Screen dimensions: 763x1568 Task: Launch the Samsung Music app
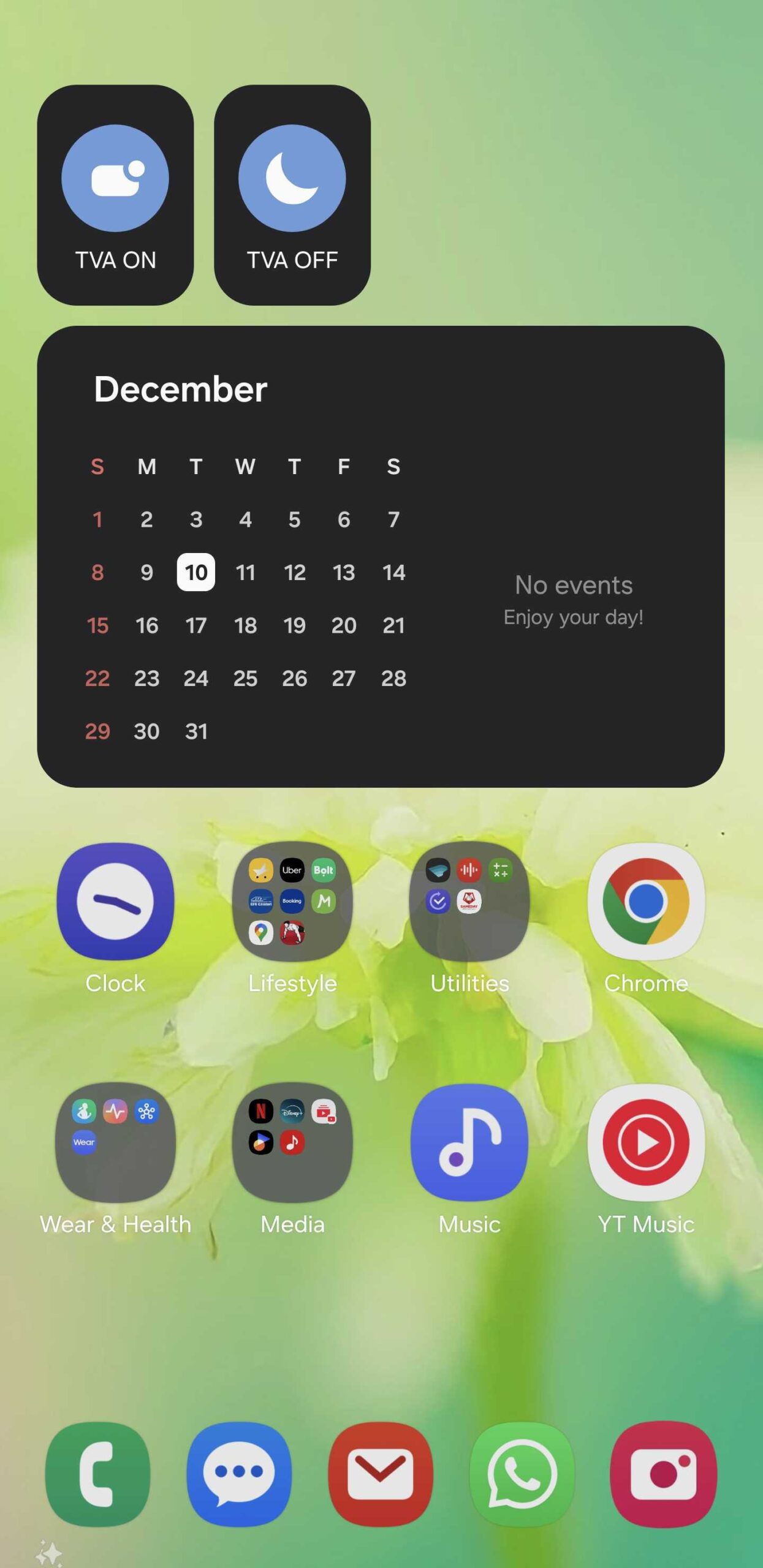469,1142
